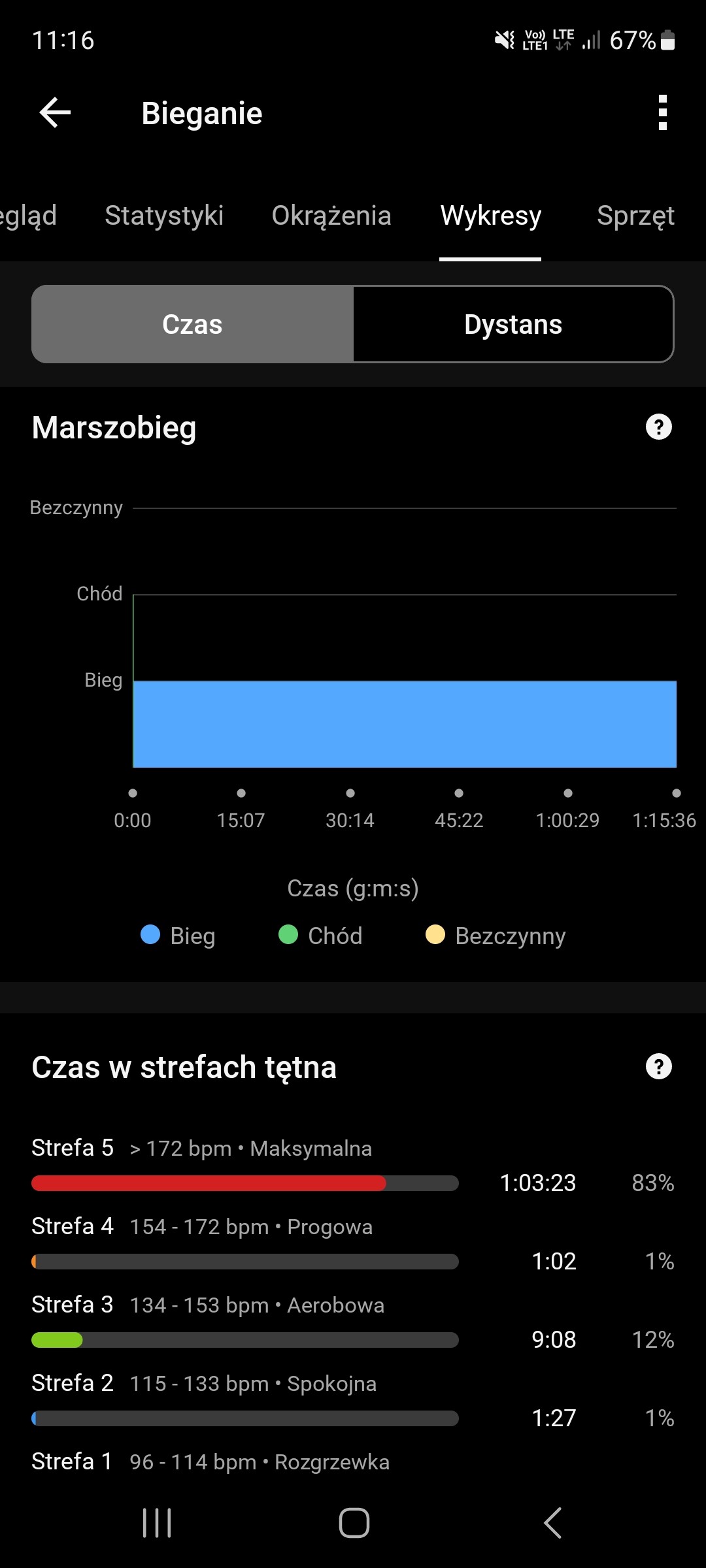Open the three-dot overflow menu
The height and width of the screenshot is (1568, 706).
(x=662, y=112)
